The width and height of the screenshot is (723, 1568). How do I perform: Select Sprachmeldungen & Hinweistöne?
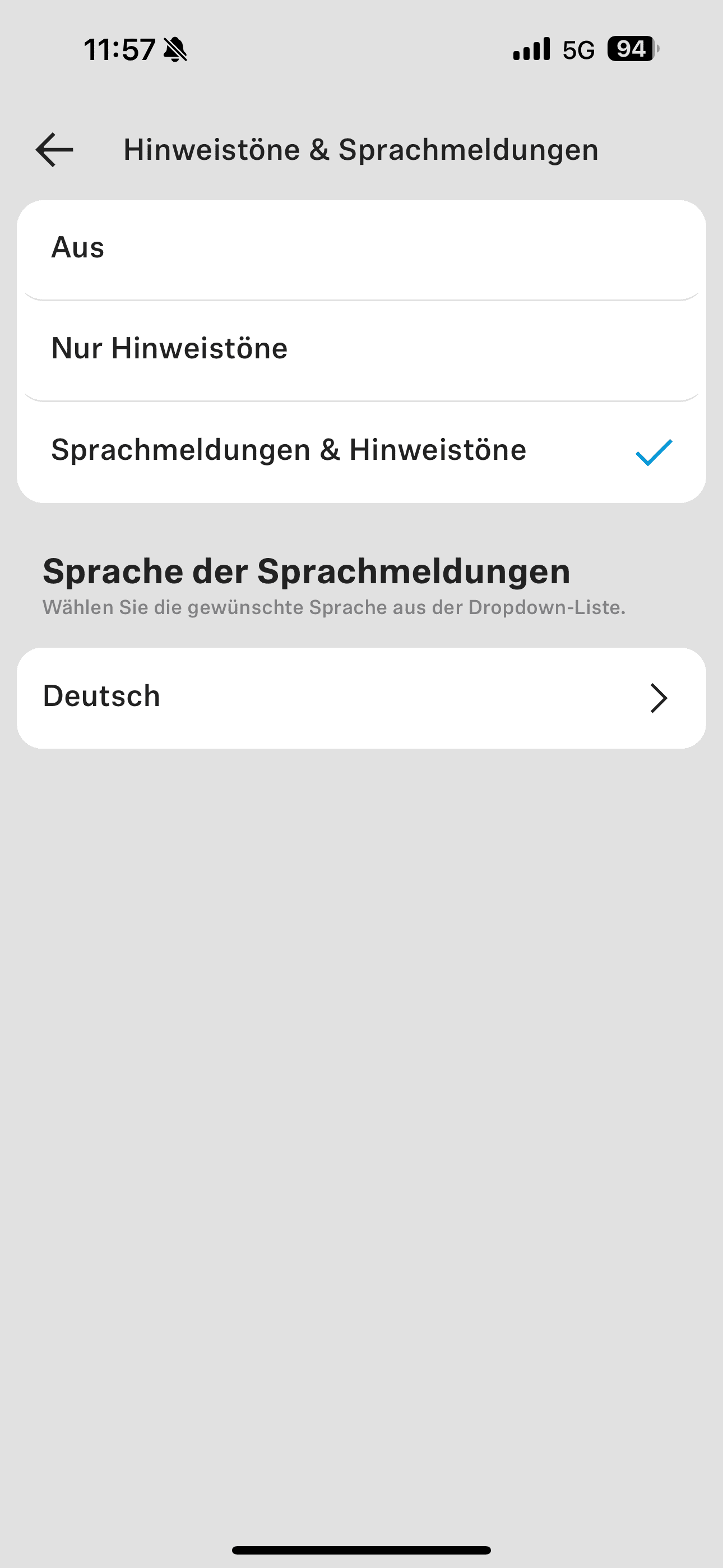point(361,451)
